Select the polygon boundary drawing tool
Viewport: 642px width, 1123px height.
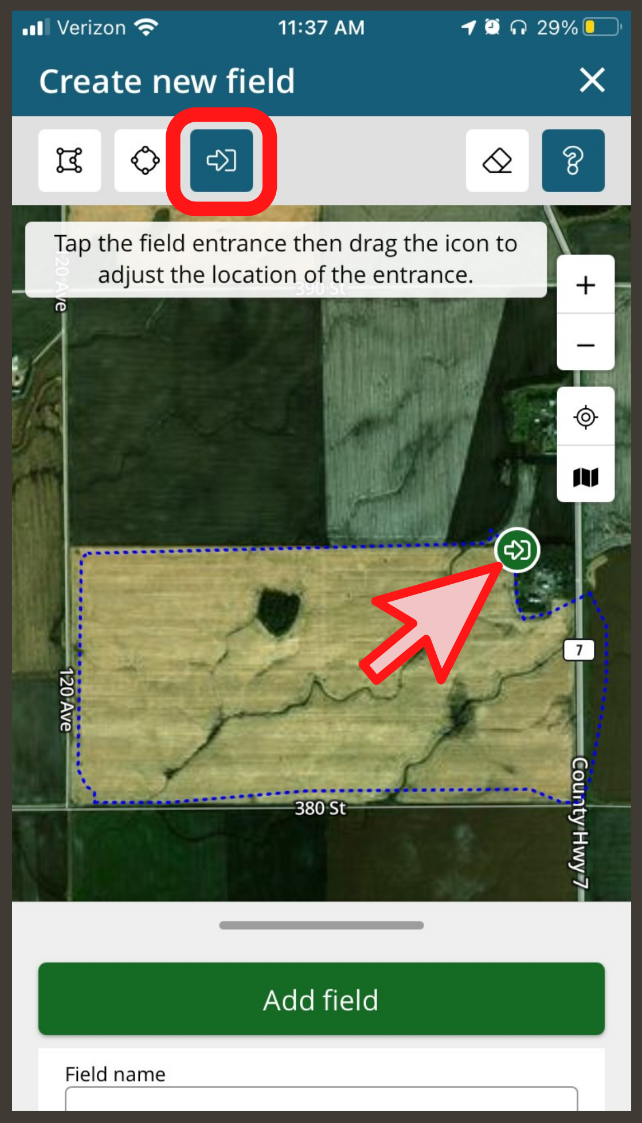pyautogui.click(x=70, y=160)
